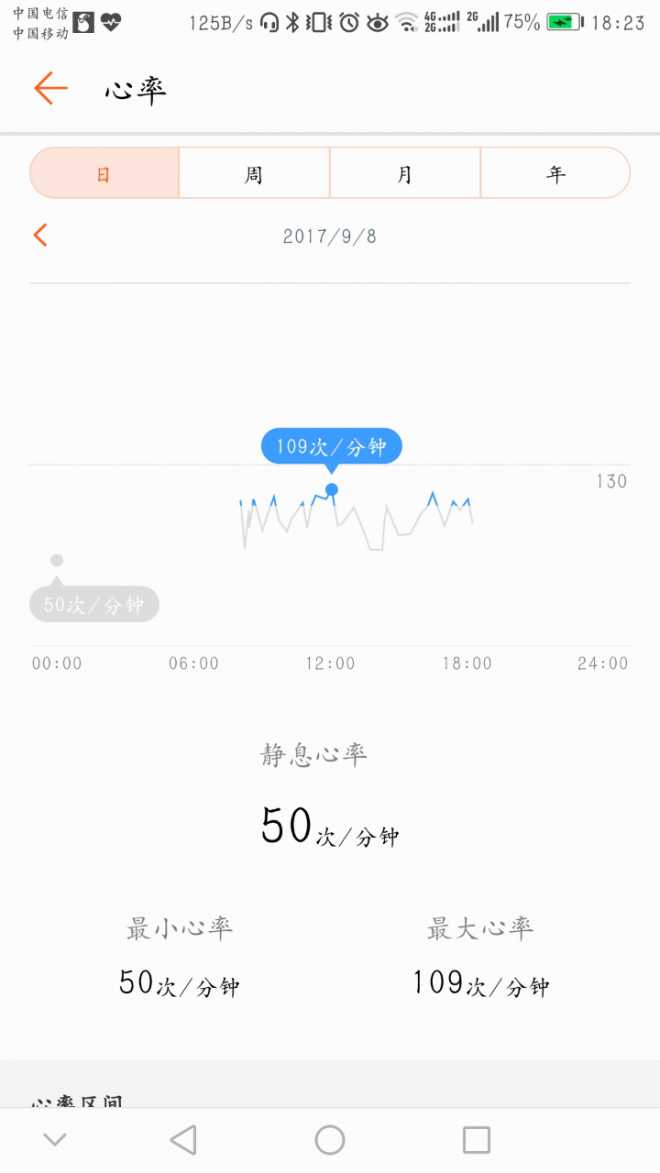The image size is (660, 1173).
Task: Switch to the 年 year tab
Action: click(x=555, y=174)
